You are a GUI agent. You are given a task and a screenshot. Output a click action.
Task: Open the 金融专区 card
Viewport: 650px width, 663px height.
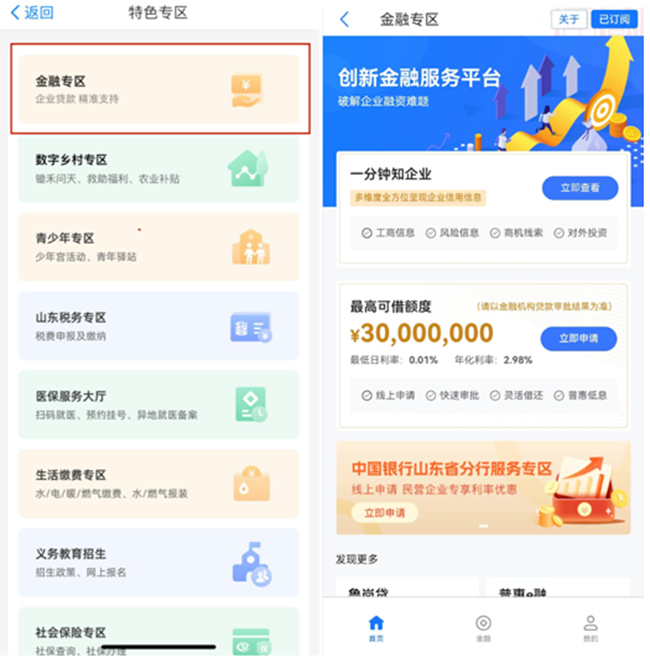pos(158,88)
